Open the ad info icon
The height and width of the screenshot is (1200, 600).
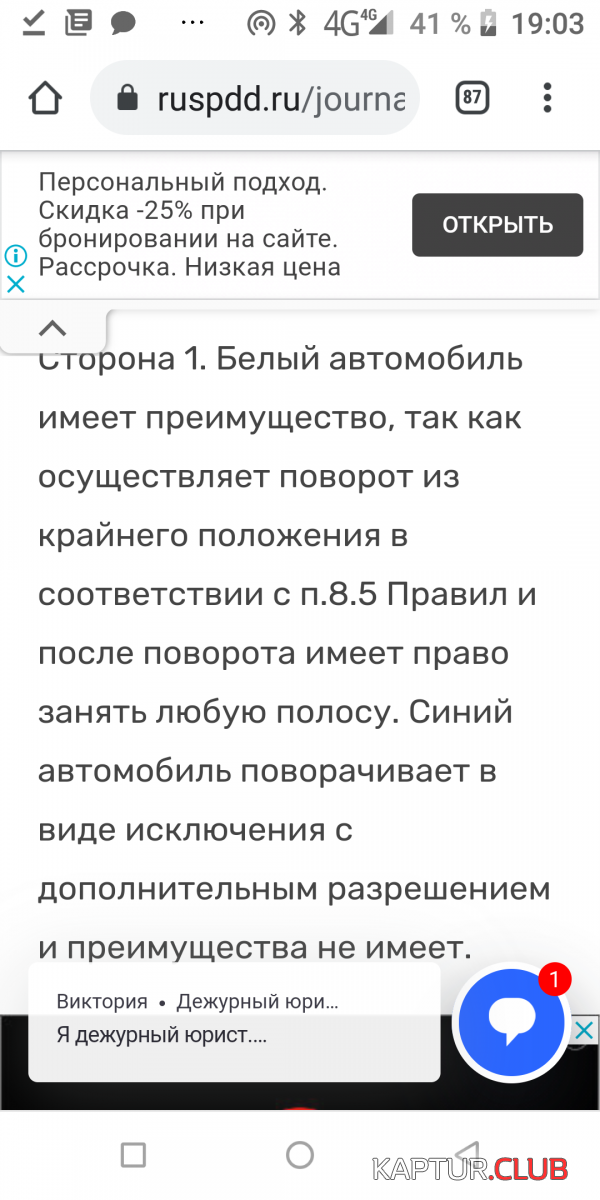point(15,256)
